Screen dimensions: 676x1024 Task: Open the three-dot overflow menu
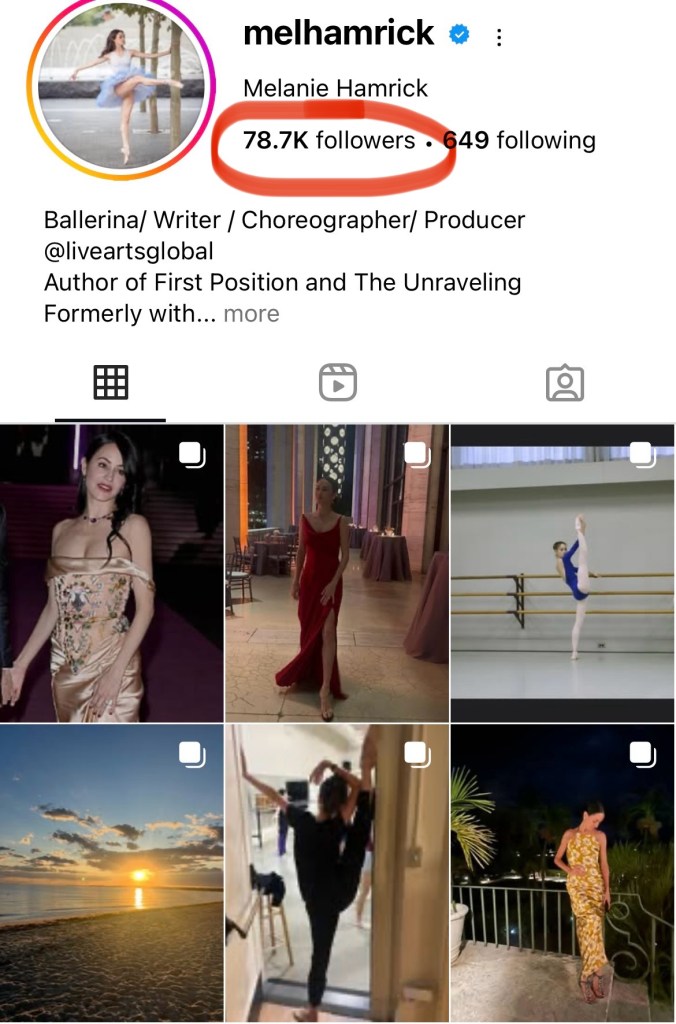[x=498, y=38]
